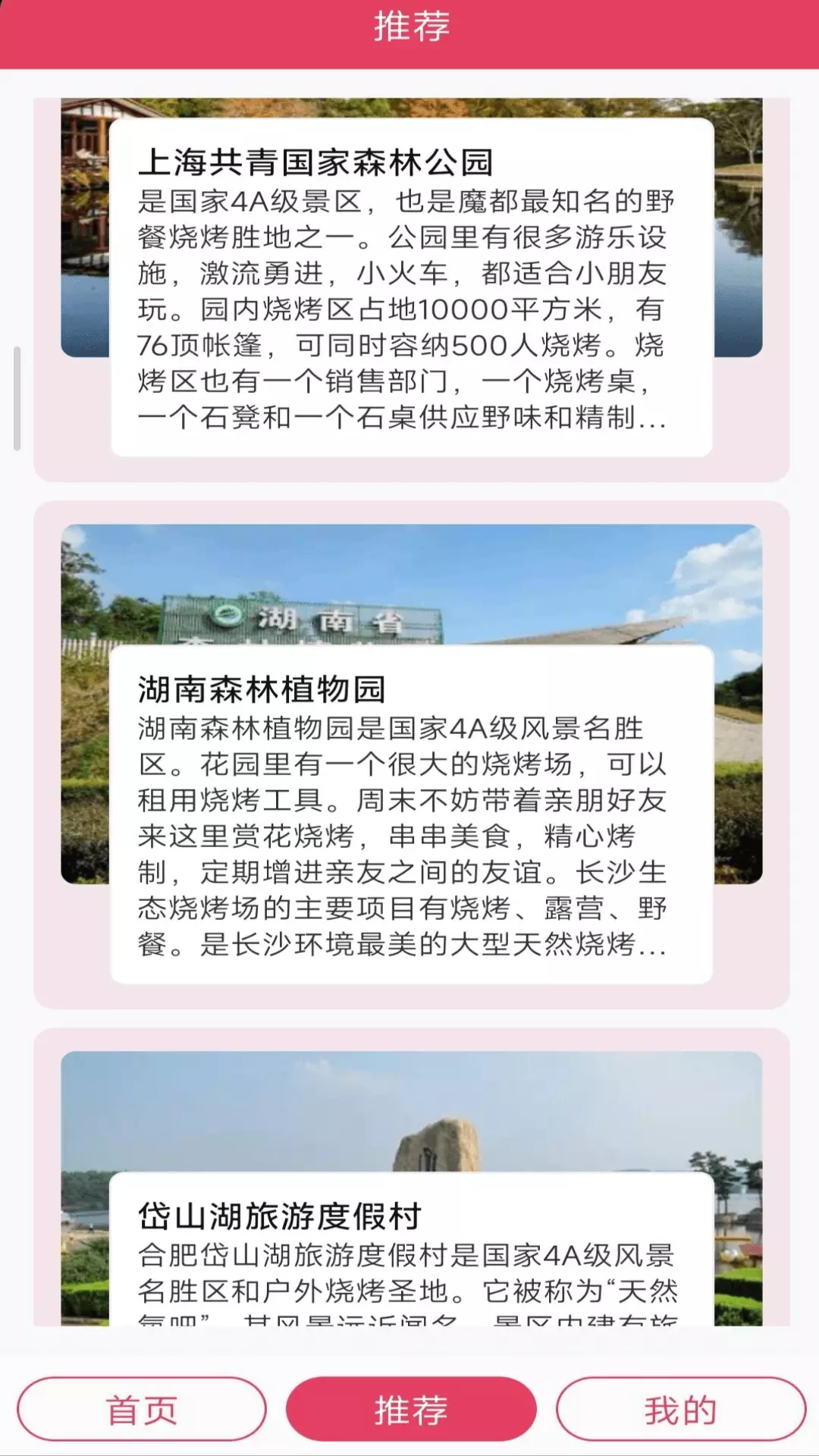Switch to the 首页 tab
This screenshot has width=819, height=1456.
(142, 1410)
